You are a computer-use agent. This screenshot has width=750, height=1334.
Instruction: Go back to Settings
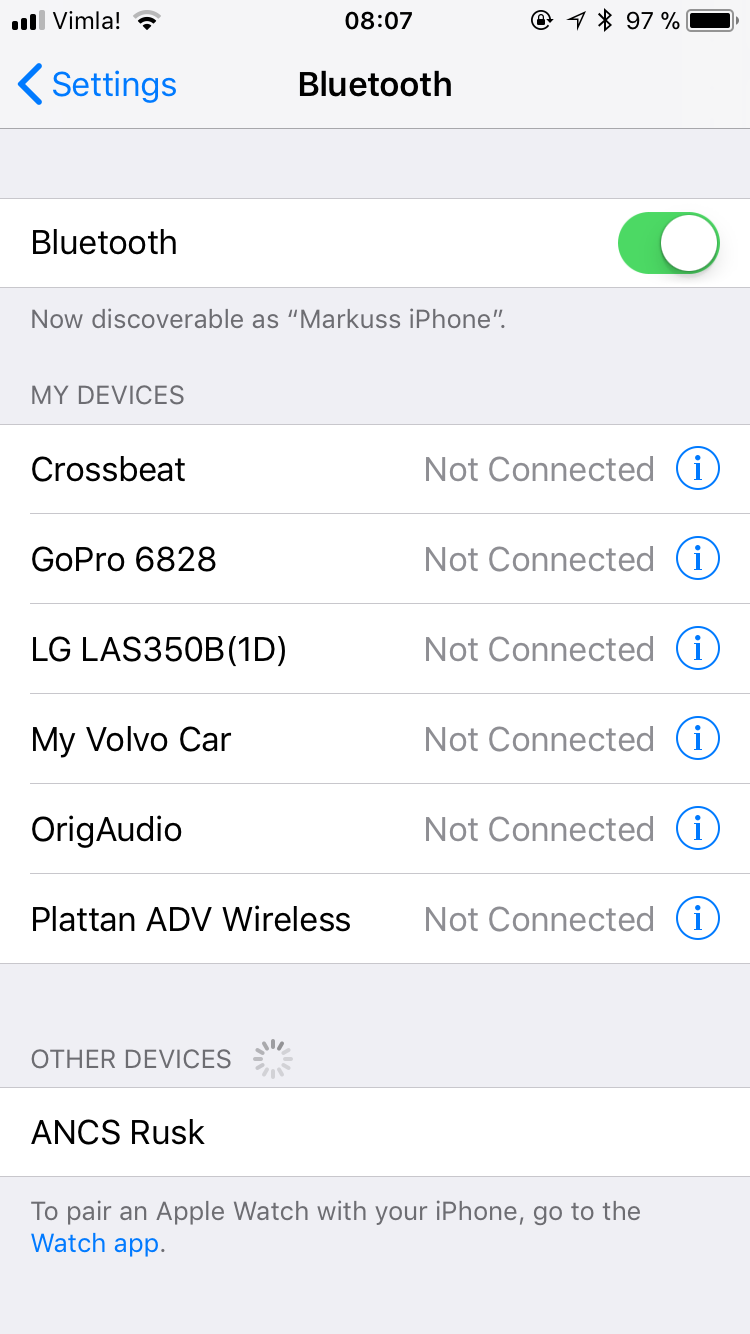coord(97,85)
